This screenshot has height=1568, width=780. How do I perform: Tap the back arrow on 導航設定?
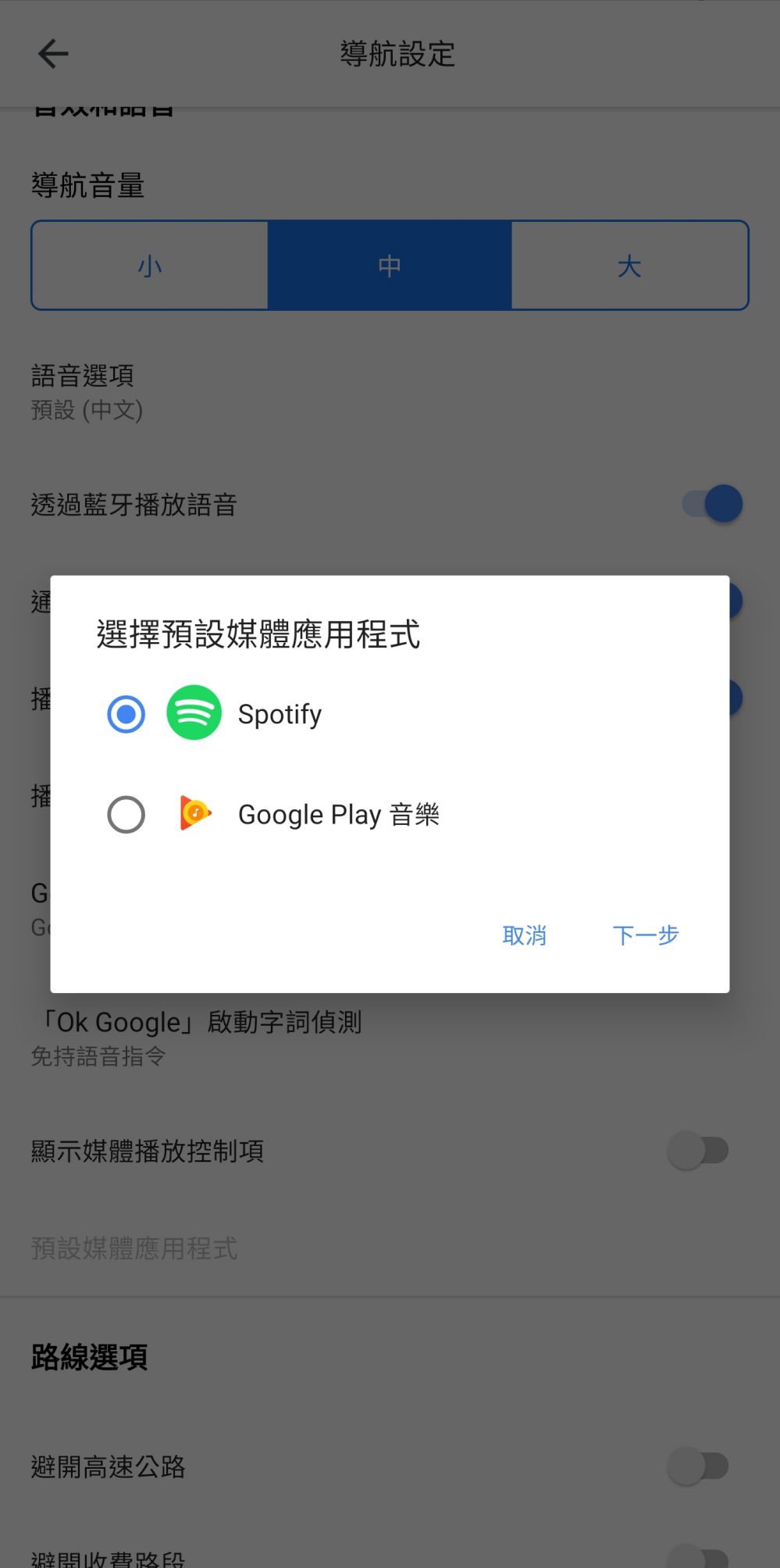tap(51, 53)
